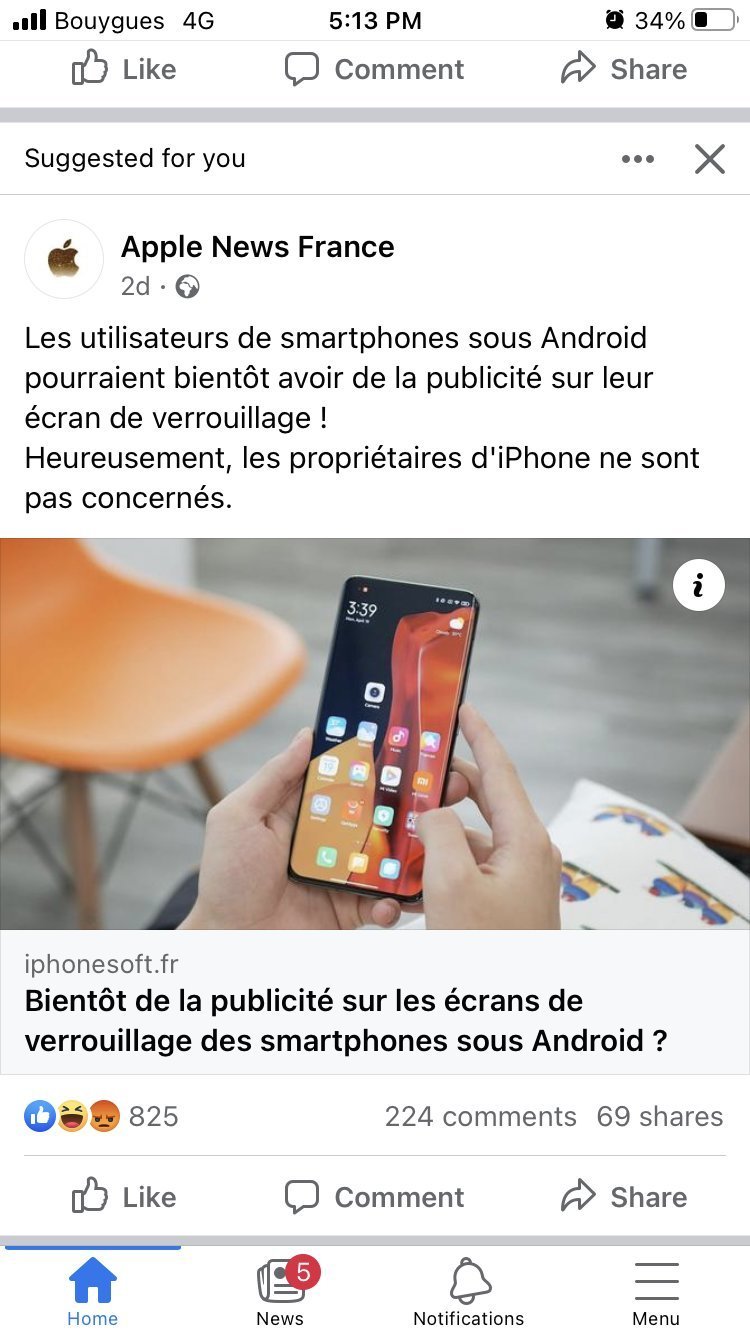This screenshot has width=750, height=1334.
Task: Tap the Apple News France profile picture
Action: 64,260
